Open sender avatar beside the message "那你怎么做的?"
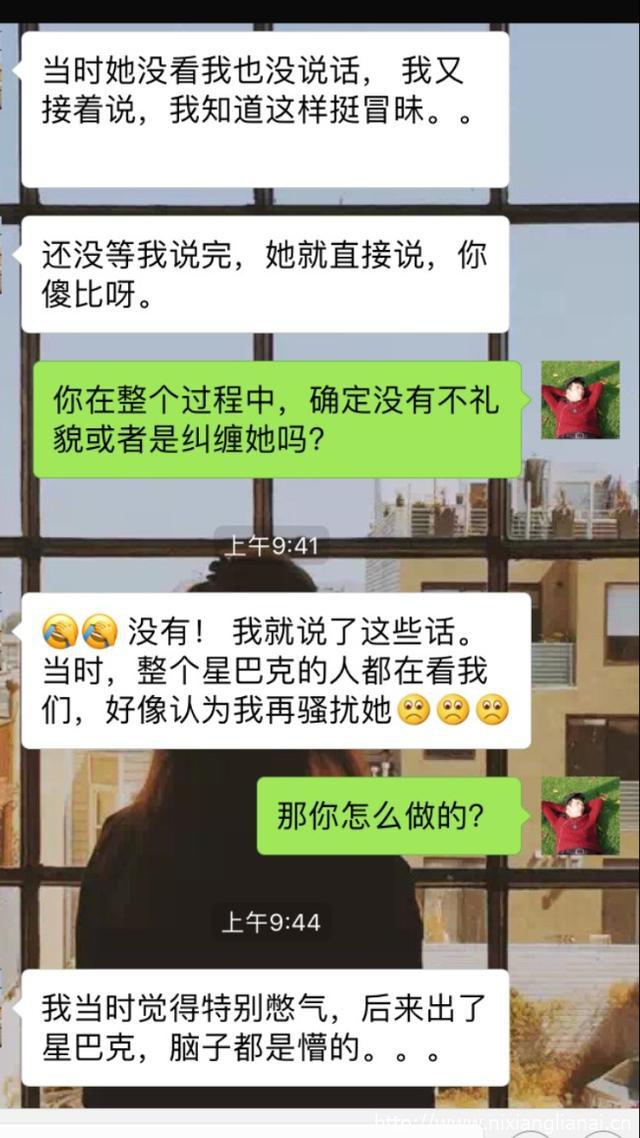This screenshot has width=640, height=1138. 580,816
